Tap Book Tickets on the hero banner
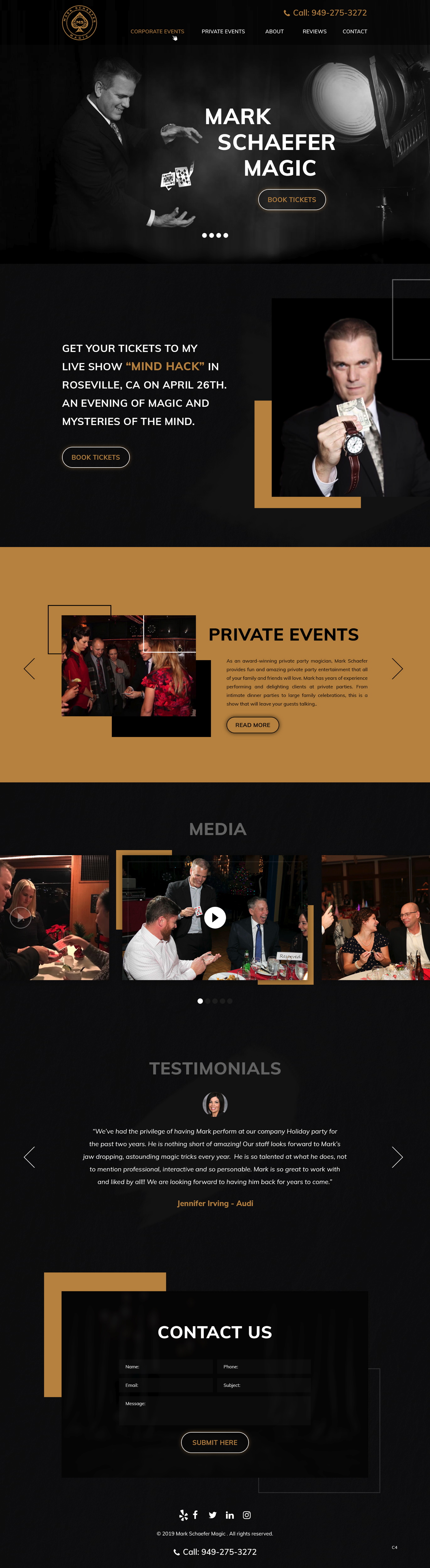430x1568 pixels. tap(292, 200)
